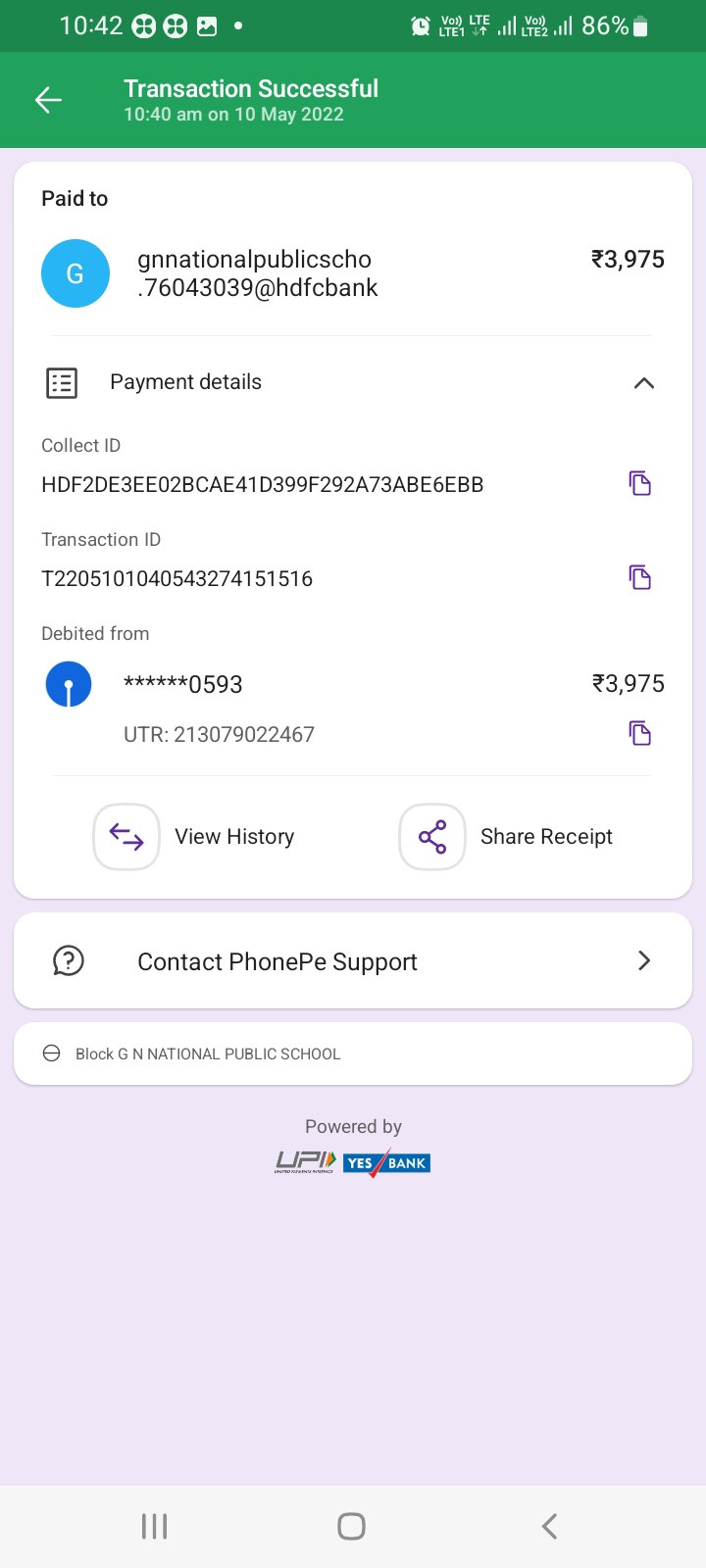Viewport: 706px width, 1568px height.
Task: Block G N NATIONAL PUBLIC SCHOOL
Action: (353, 1053)
